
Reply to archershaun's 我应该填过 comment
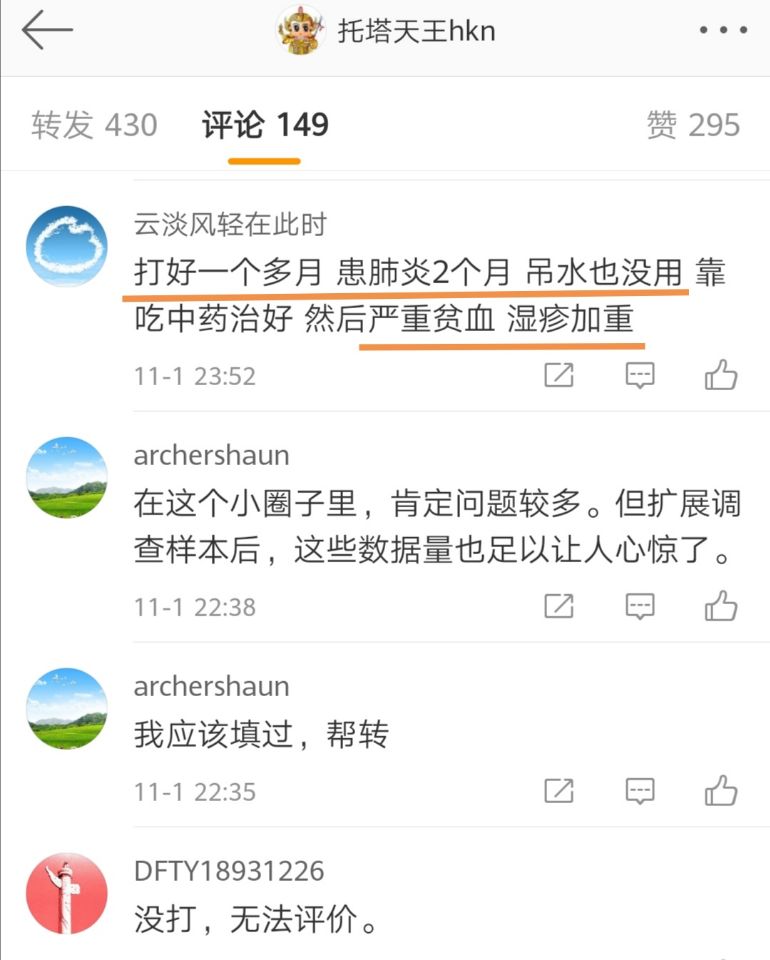click(640, 791)
